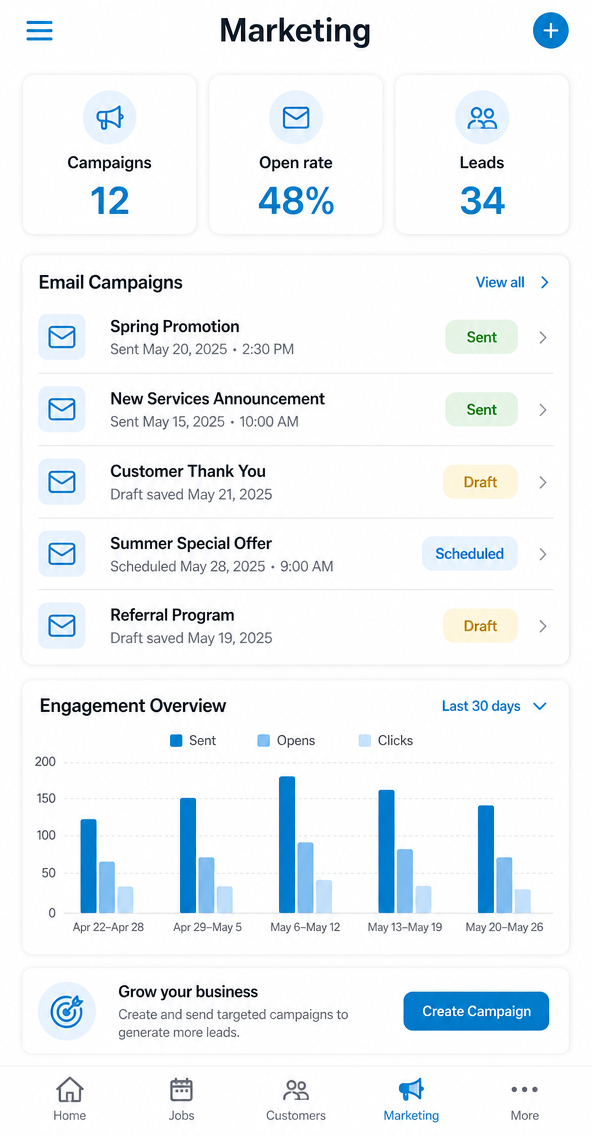
Task: Switch to the Customers tab
Action: point(296,1099)
